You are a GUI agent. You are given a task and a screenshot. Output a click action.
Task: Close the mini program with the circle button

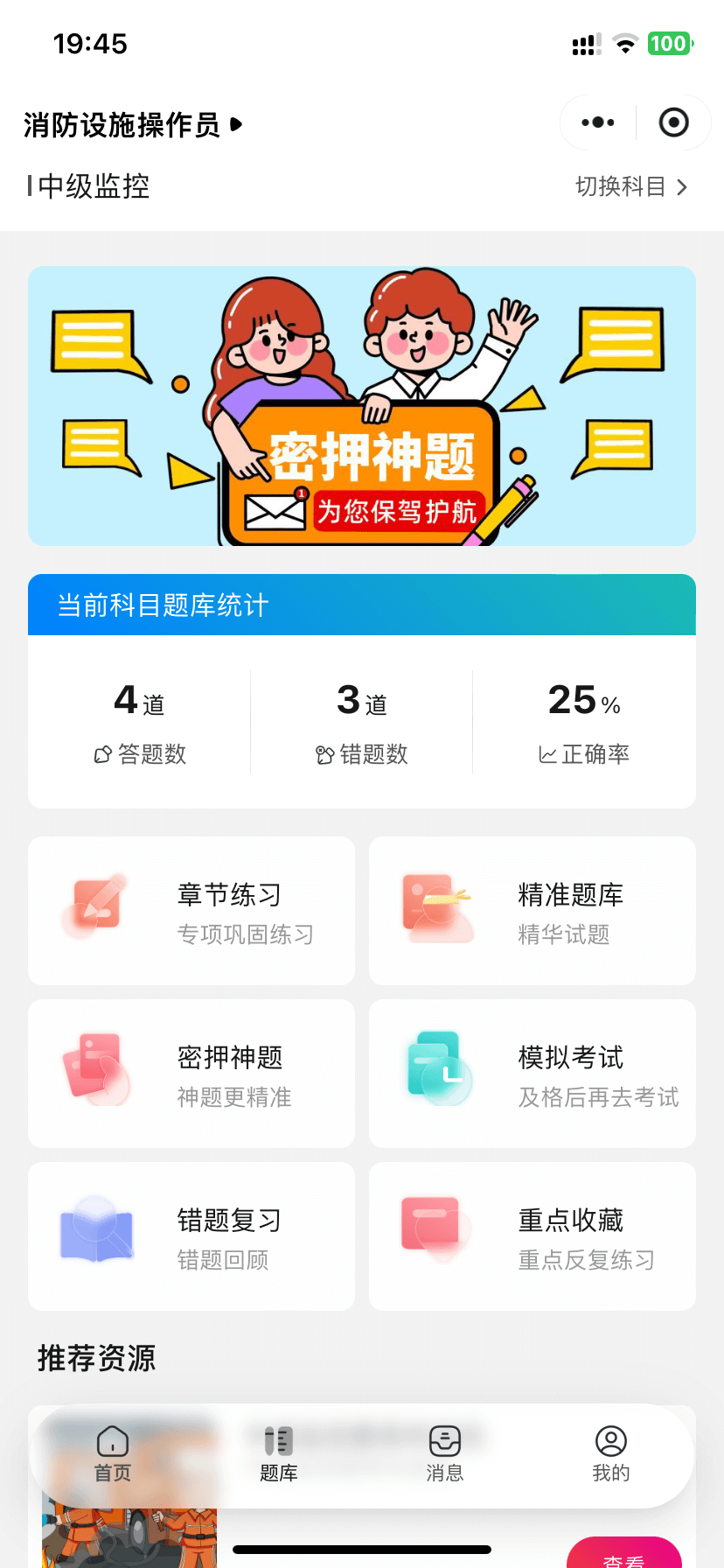click(673, 122)
